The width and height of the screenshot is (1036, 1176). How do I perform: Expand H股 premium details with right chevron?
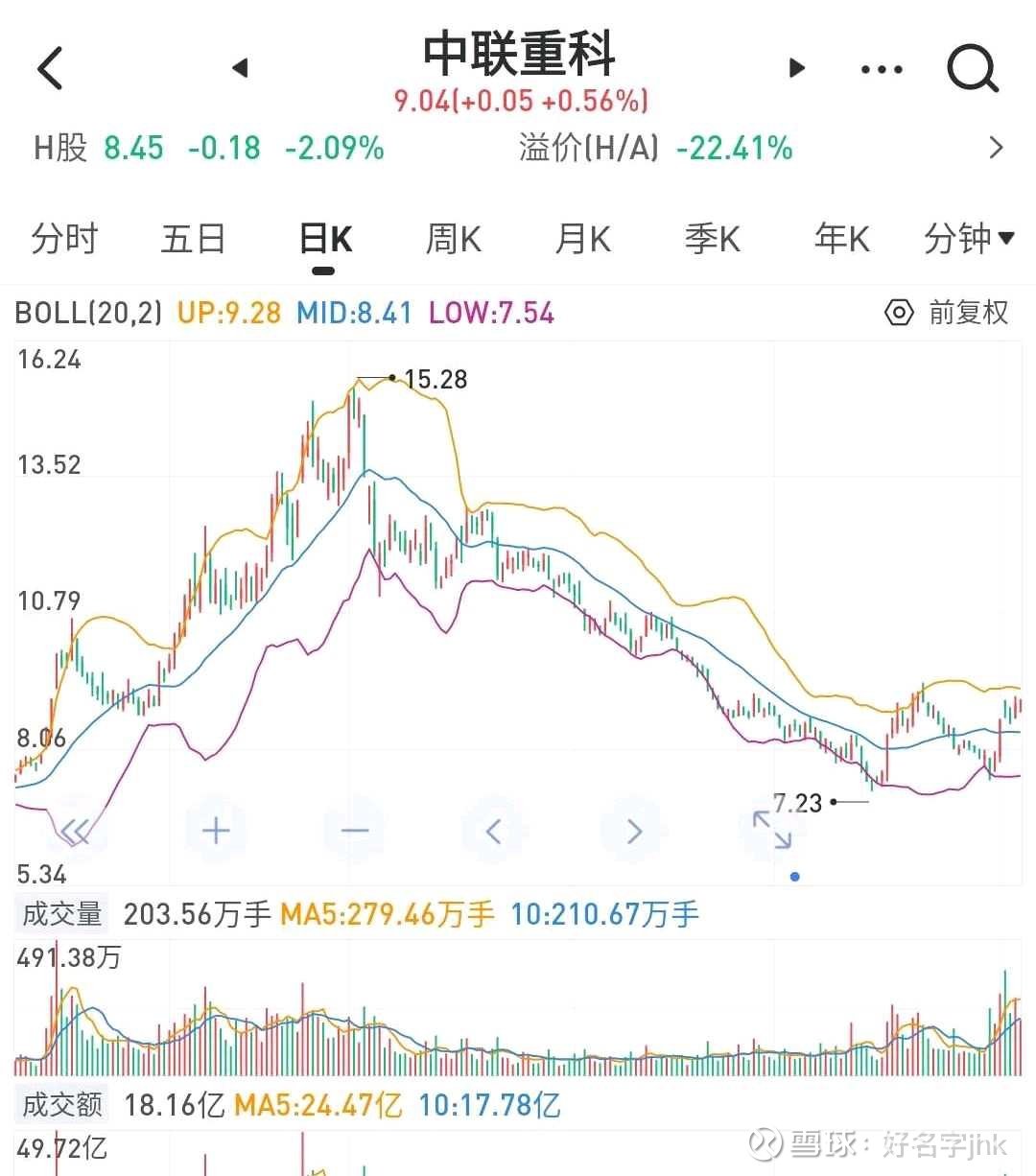click(998, 148)
